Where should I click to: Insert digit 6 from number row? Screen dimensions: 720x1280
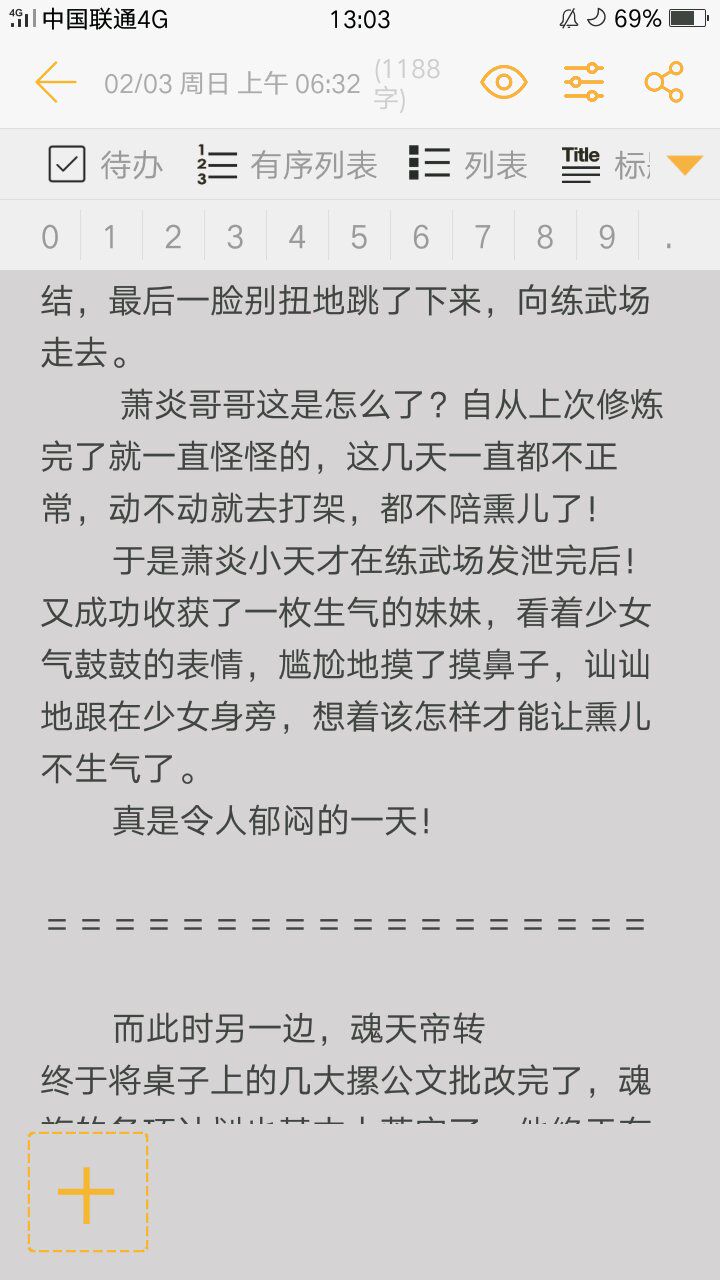pyautogui.click(x=421, y=237)
